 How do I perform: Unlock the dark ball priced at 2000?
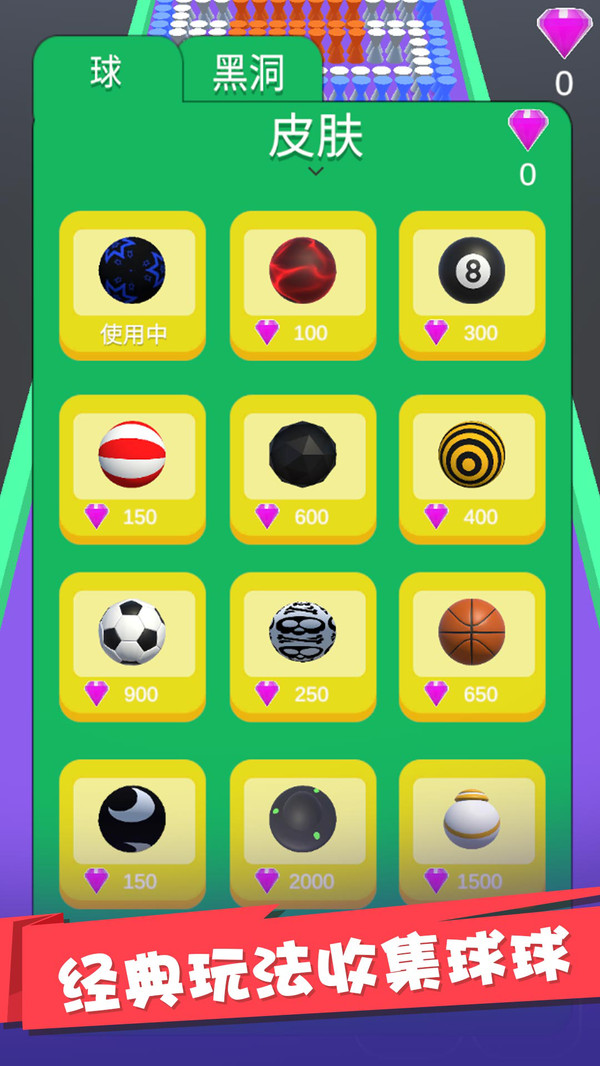tap(303, 830)
